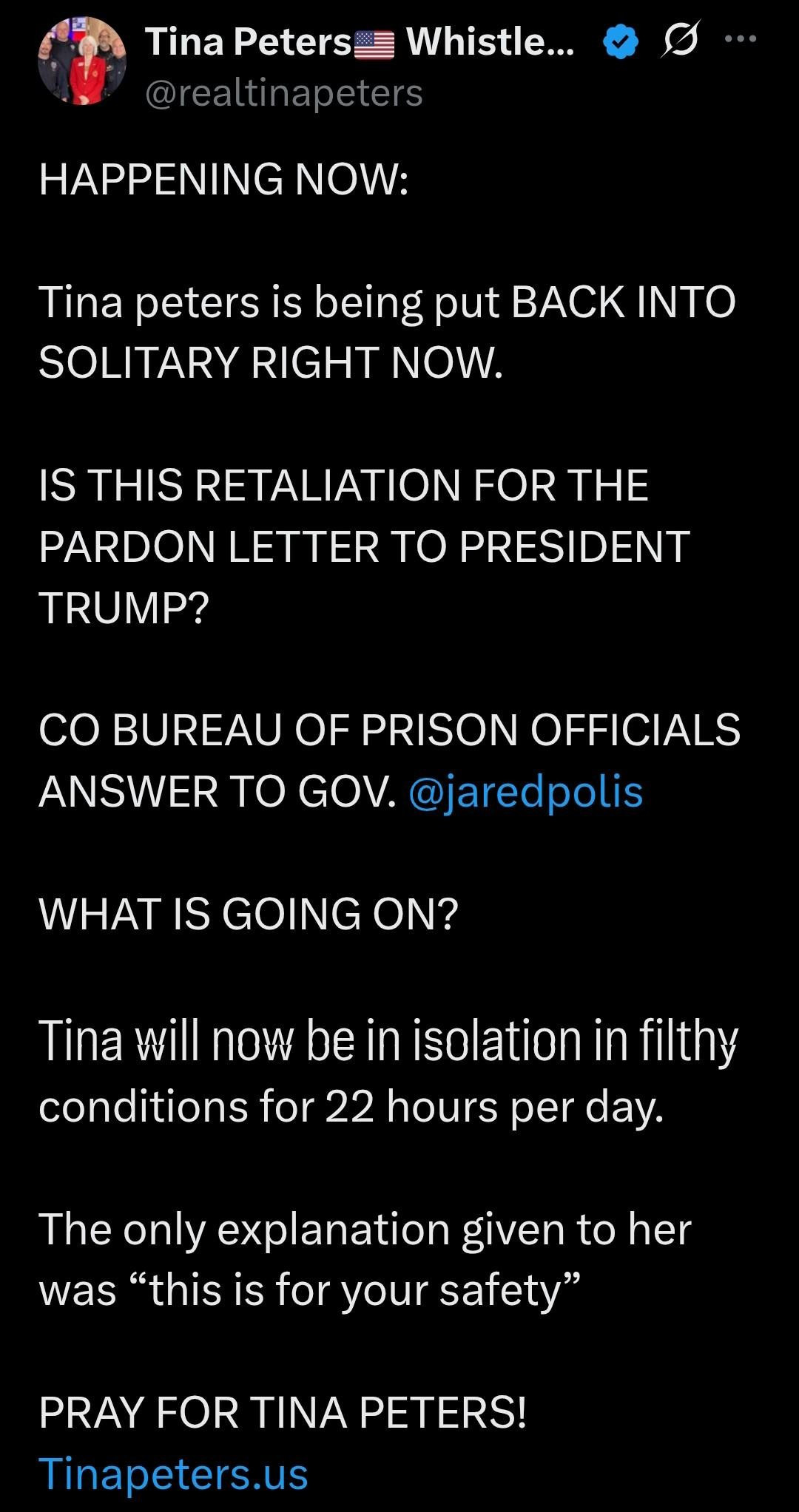Open Tina Peters' profile picture

pyautogui.click(x=81, y=62)
